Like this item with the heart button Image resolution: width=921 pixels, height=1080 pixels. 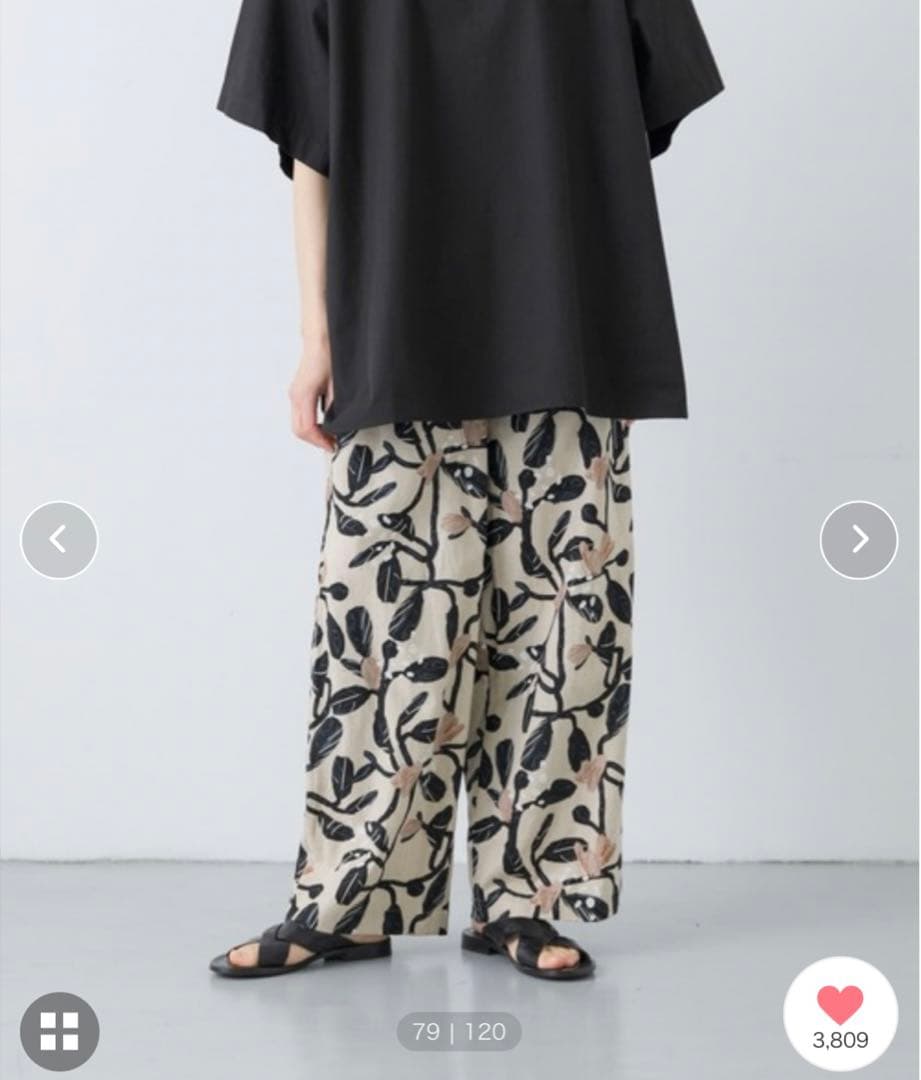click(x=840, y=1013)
